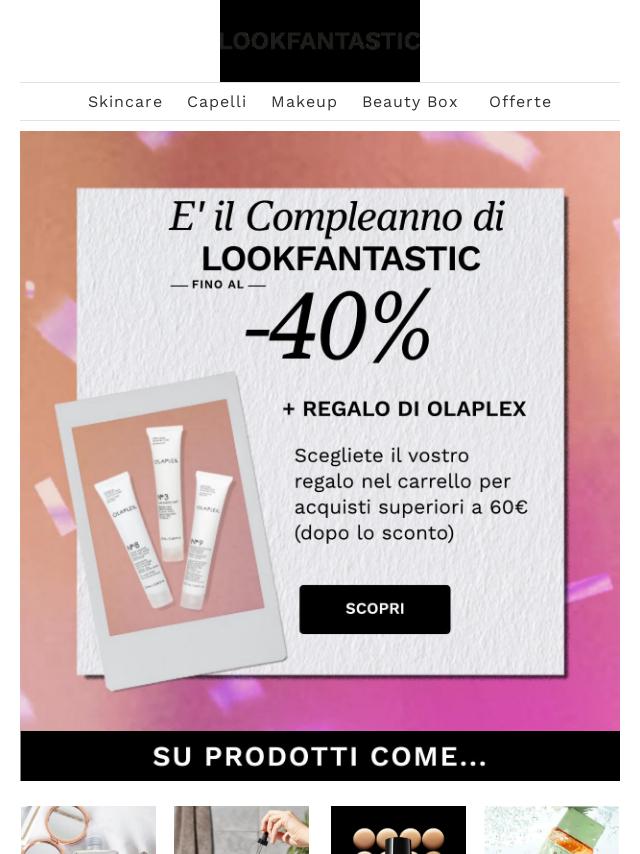Open the Skincare category link

(125, 102)
